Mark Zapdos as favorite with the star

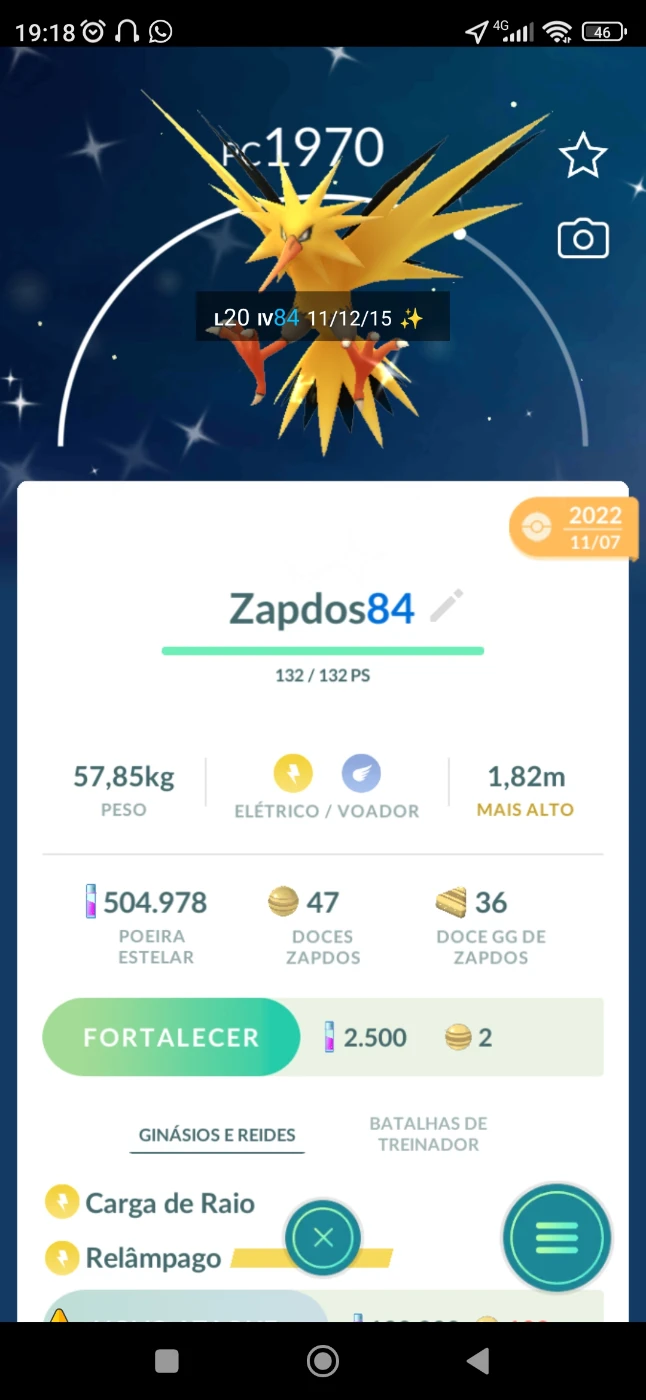[x=582, y=156]
